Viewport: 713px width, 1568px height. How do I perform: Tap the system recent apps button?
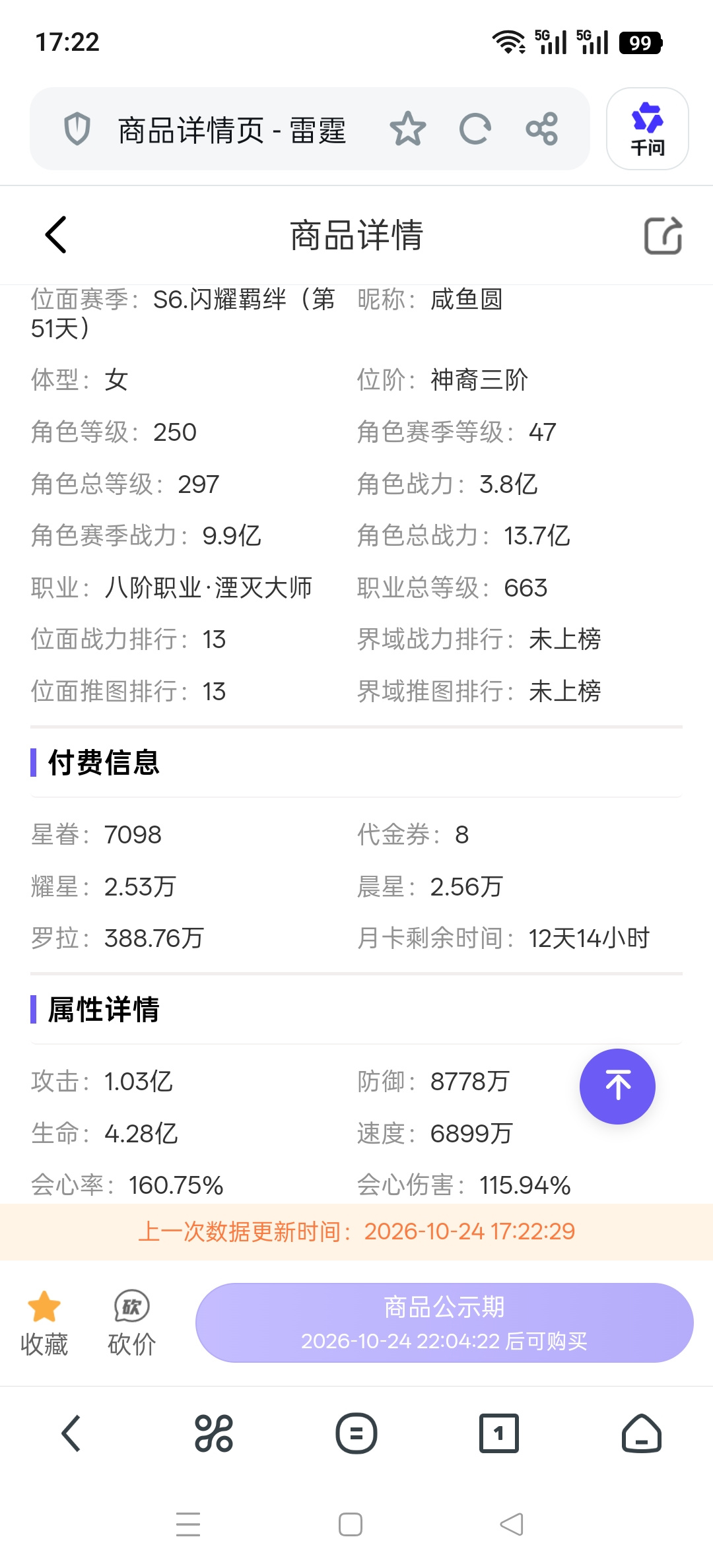(x=188, y=1524)
